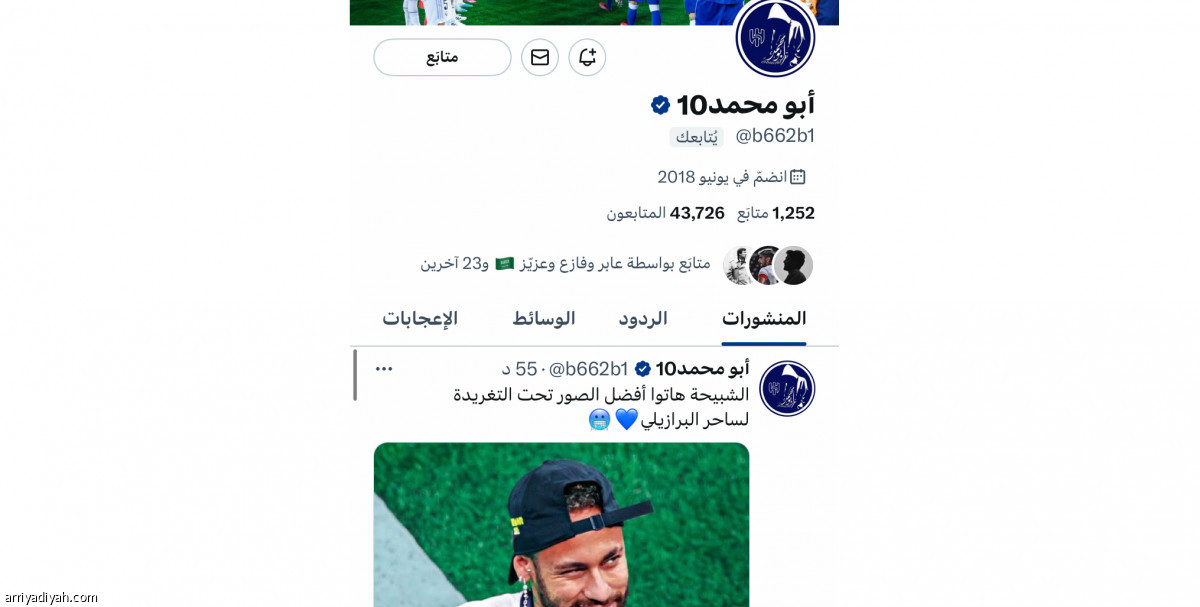Send a direct message via envelope icon
Viewport: 1200px width, 607px height.
(x=540, y=57)
